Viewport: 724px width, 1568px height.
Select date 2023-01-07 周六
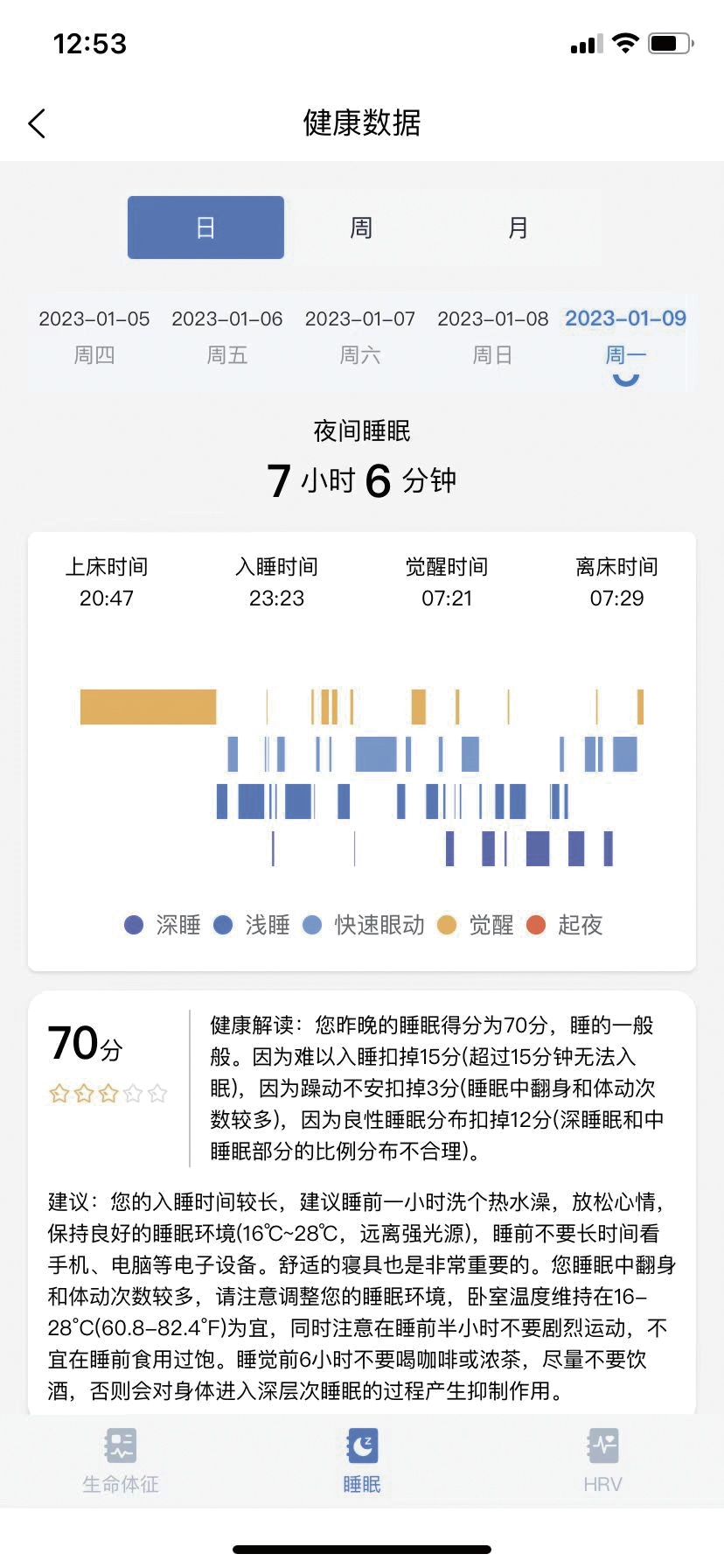coord(360,336)
